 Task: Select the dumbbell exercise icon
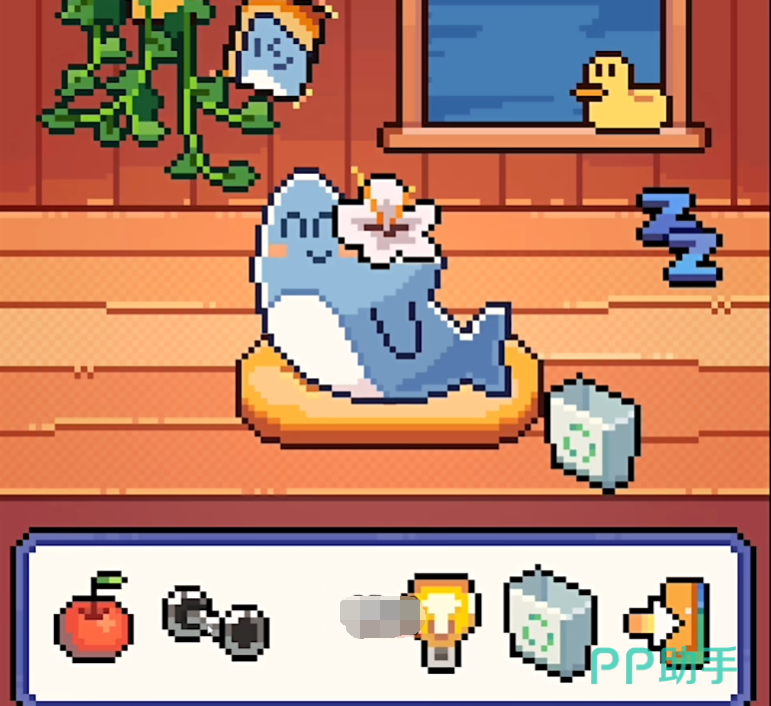click(215, 622)
